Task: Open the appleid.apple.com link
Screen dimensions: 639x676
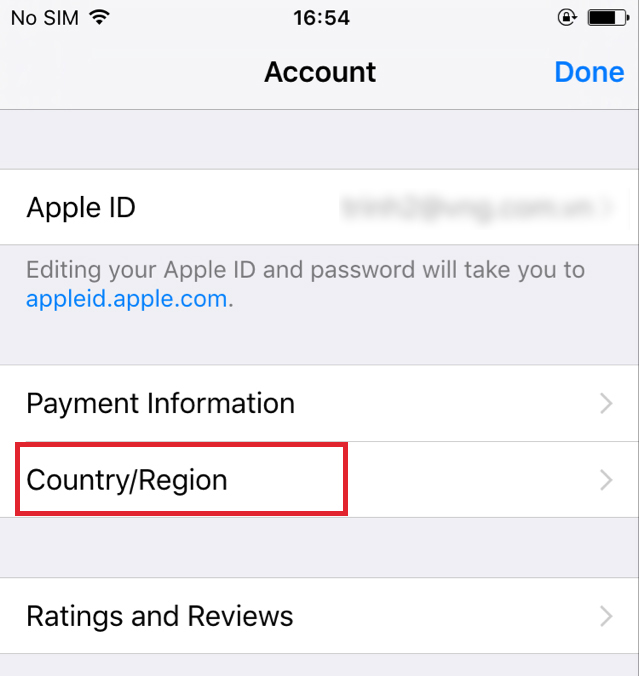Action: click(127, 299)
